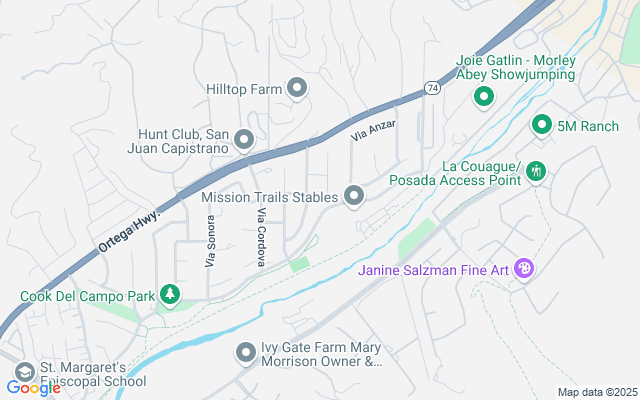Image resolution: width=640 pixels, height=400 pixels.
Task: Select the Cook Del Campo Park marker
Action: [x=169, y=295]
